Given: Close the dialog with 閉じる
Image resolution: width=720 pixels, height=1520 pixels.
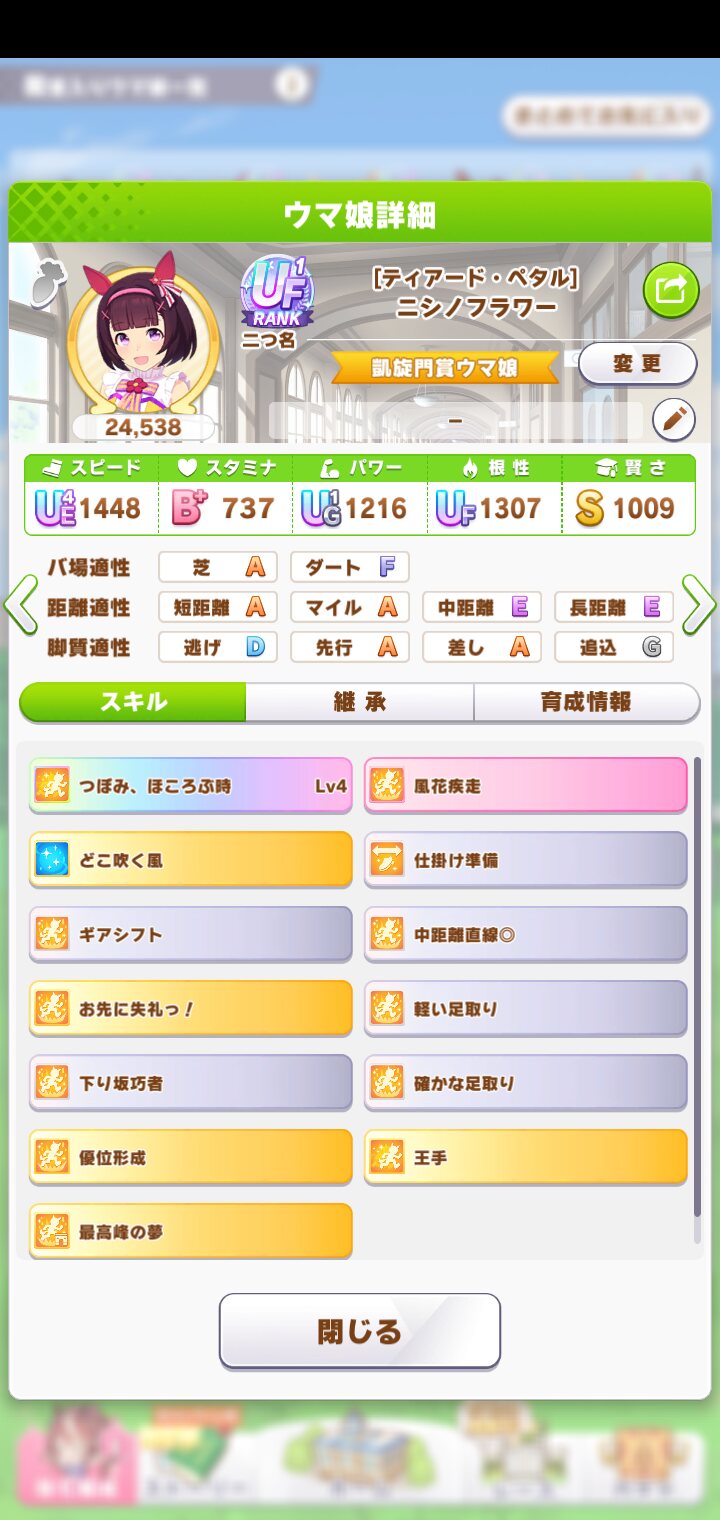Looking at the screenshot, I should [360, 1331].
